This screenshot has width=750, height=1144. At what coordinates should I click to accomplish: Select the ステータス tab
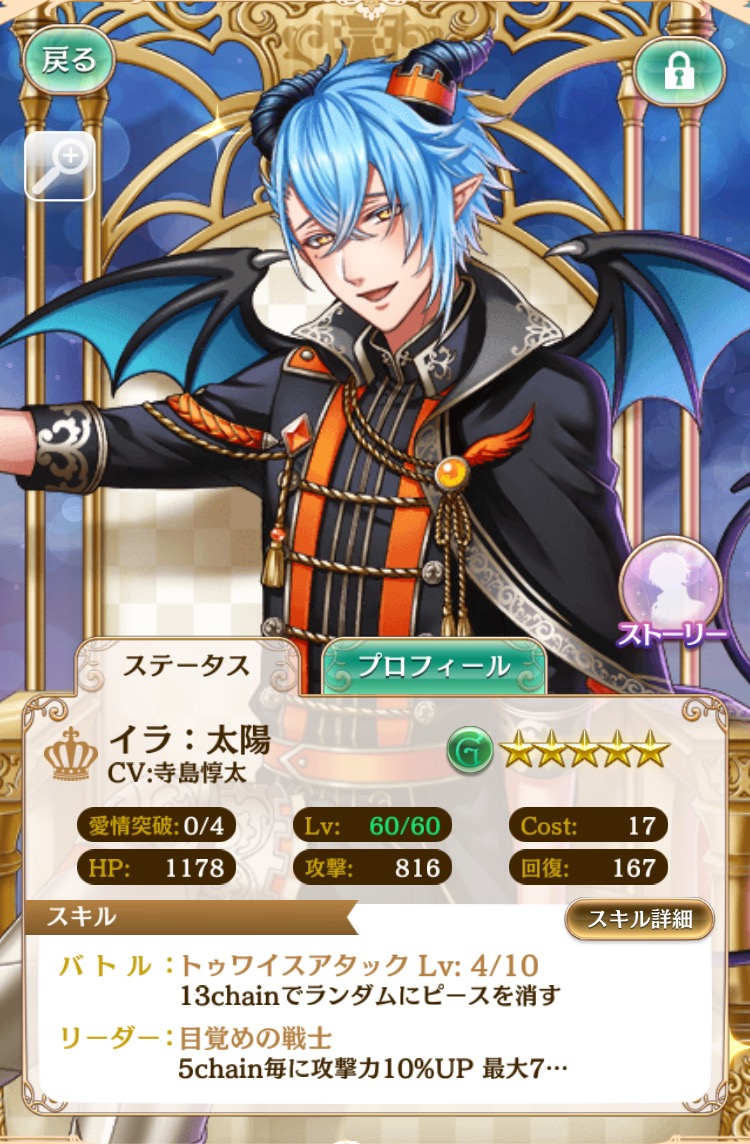coord(186,667)
